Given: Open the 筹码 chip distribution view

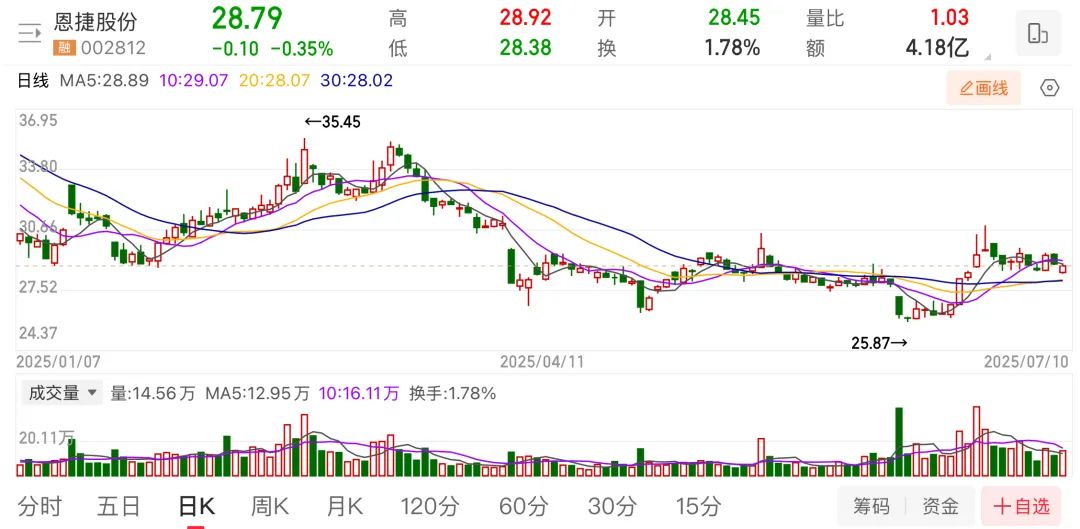Looking at the screenshot, I should (871, 507).
